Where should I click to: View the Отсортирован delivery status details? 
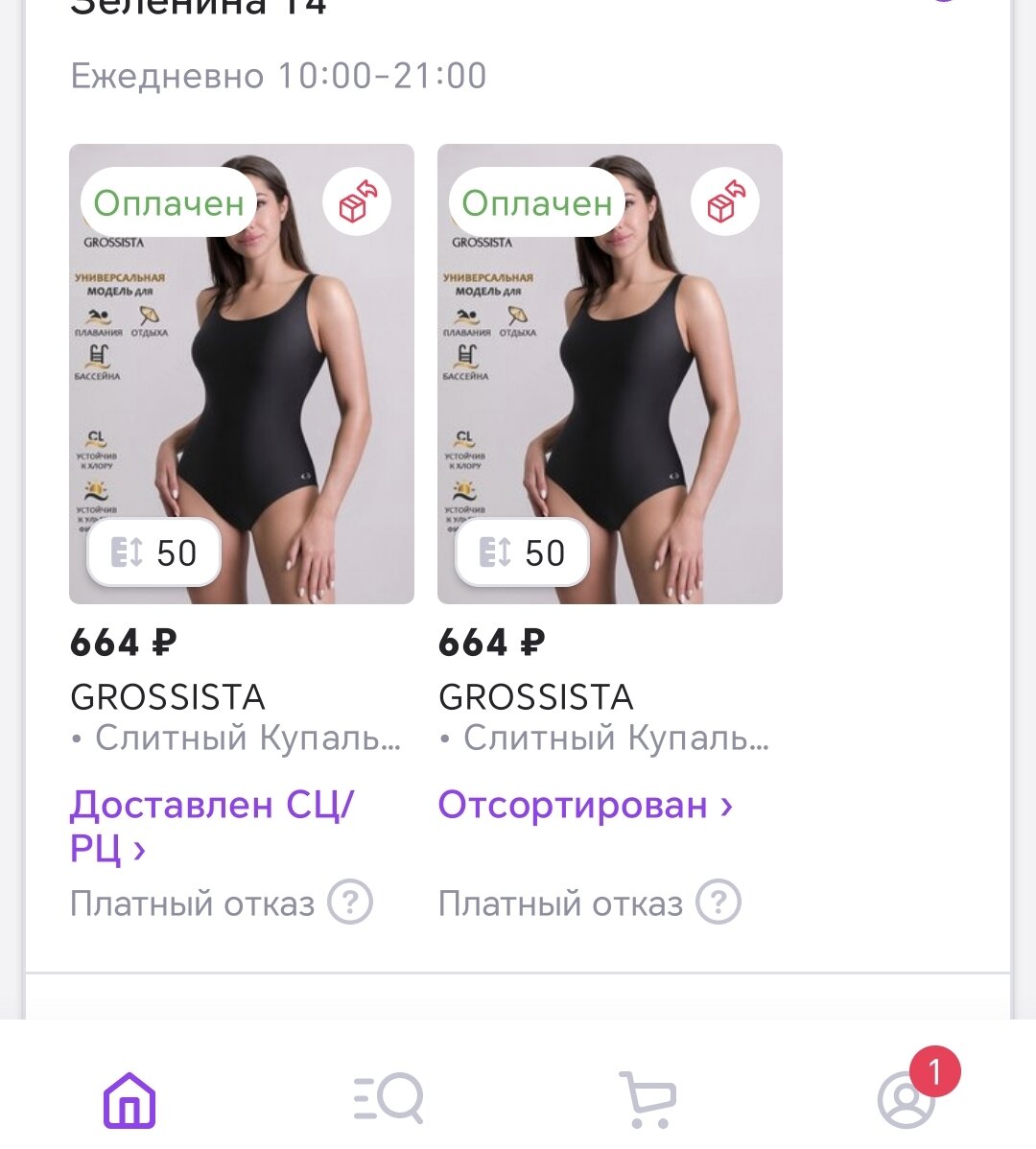coord(585,805)
